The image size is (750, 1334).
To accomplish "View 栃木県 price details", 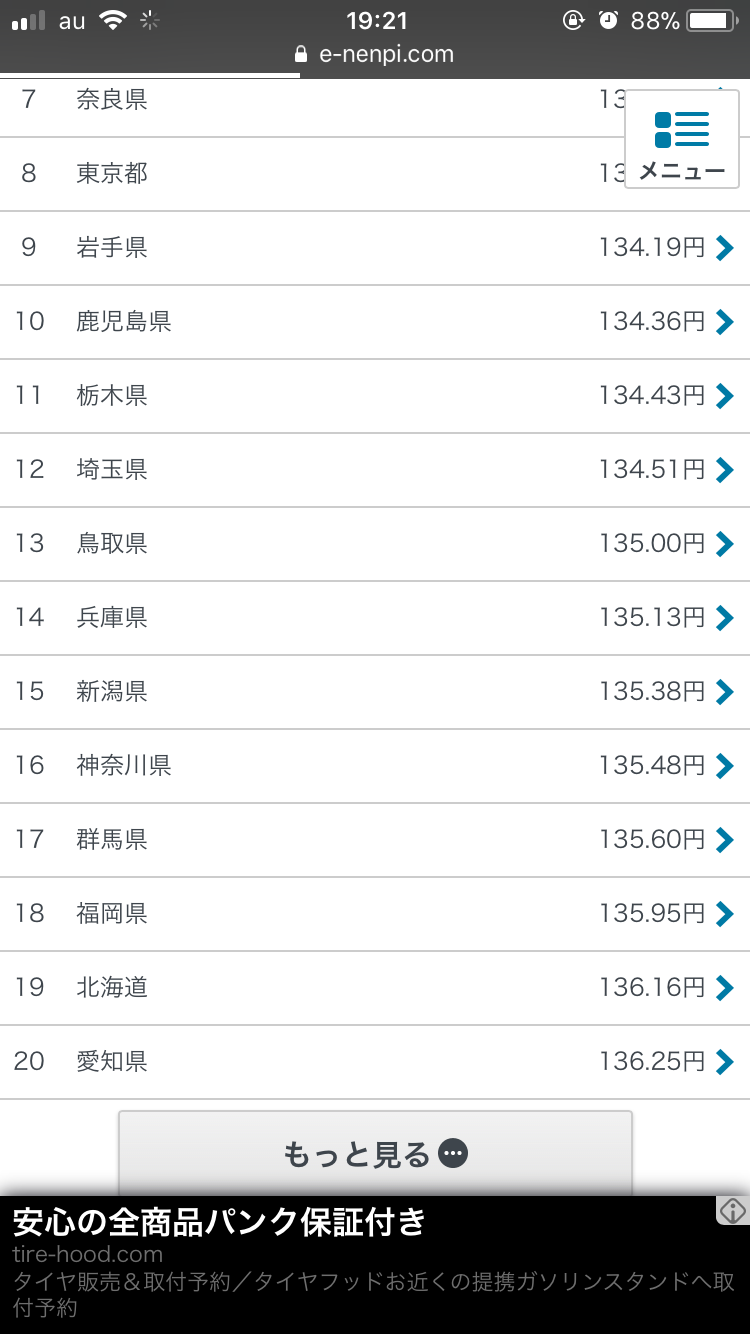I will pyautogui.click(x=375, y=396).
